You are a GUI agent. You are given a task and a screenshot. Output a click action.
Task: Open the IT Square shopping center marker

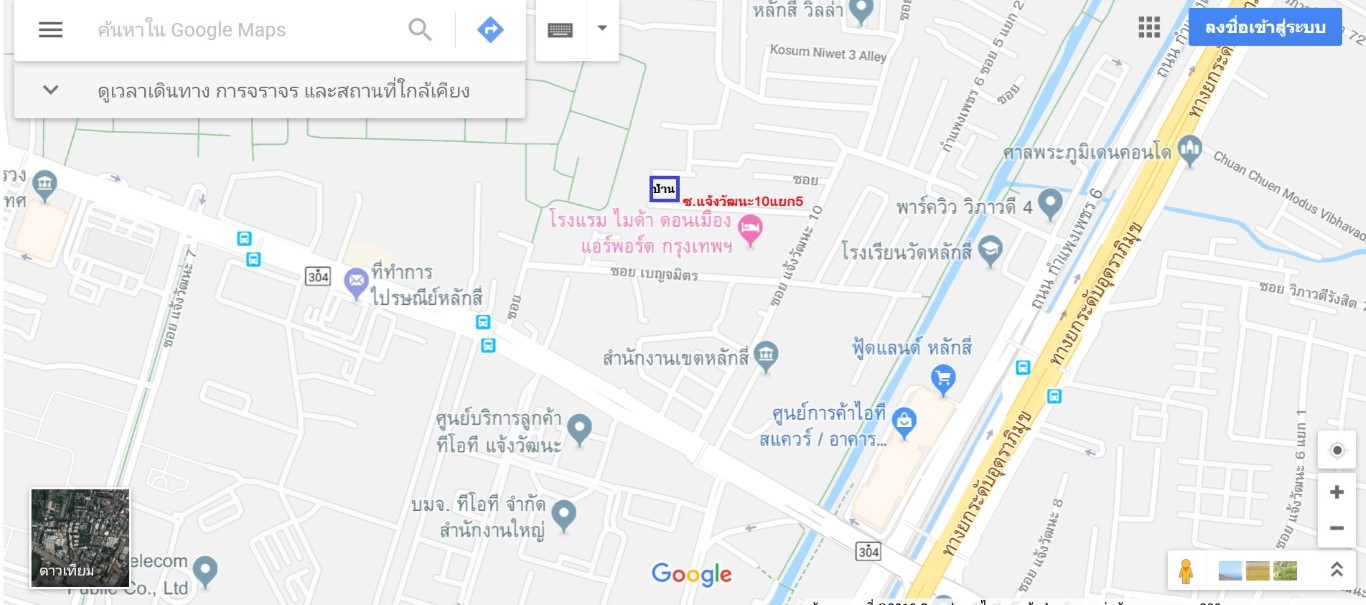[904, 421]
